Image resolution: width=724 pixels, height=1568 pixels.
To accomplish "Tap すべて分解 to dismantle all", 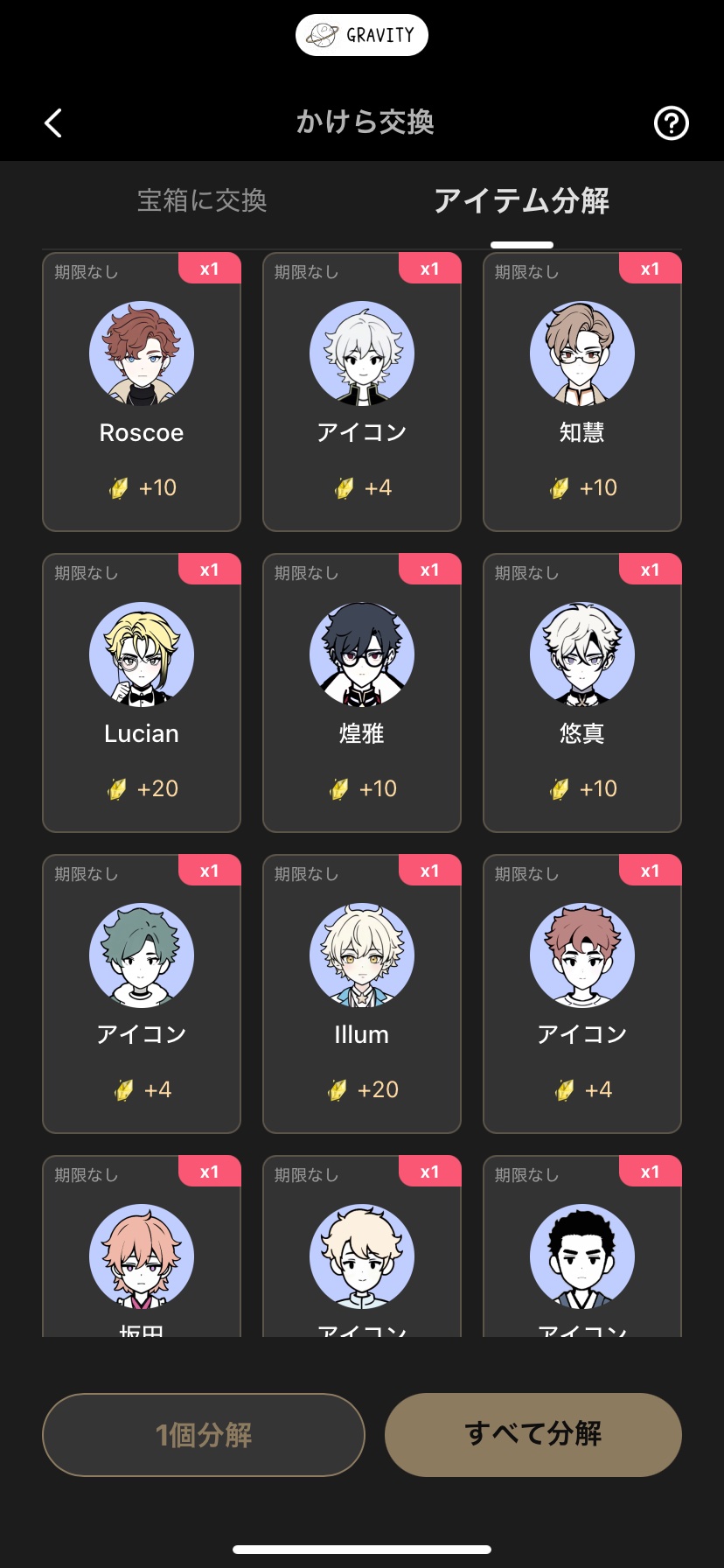I will pyautogui.click(x=533, y=1435).
